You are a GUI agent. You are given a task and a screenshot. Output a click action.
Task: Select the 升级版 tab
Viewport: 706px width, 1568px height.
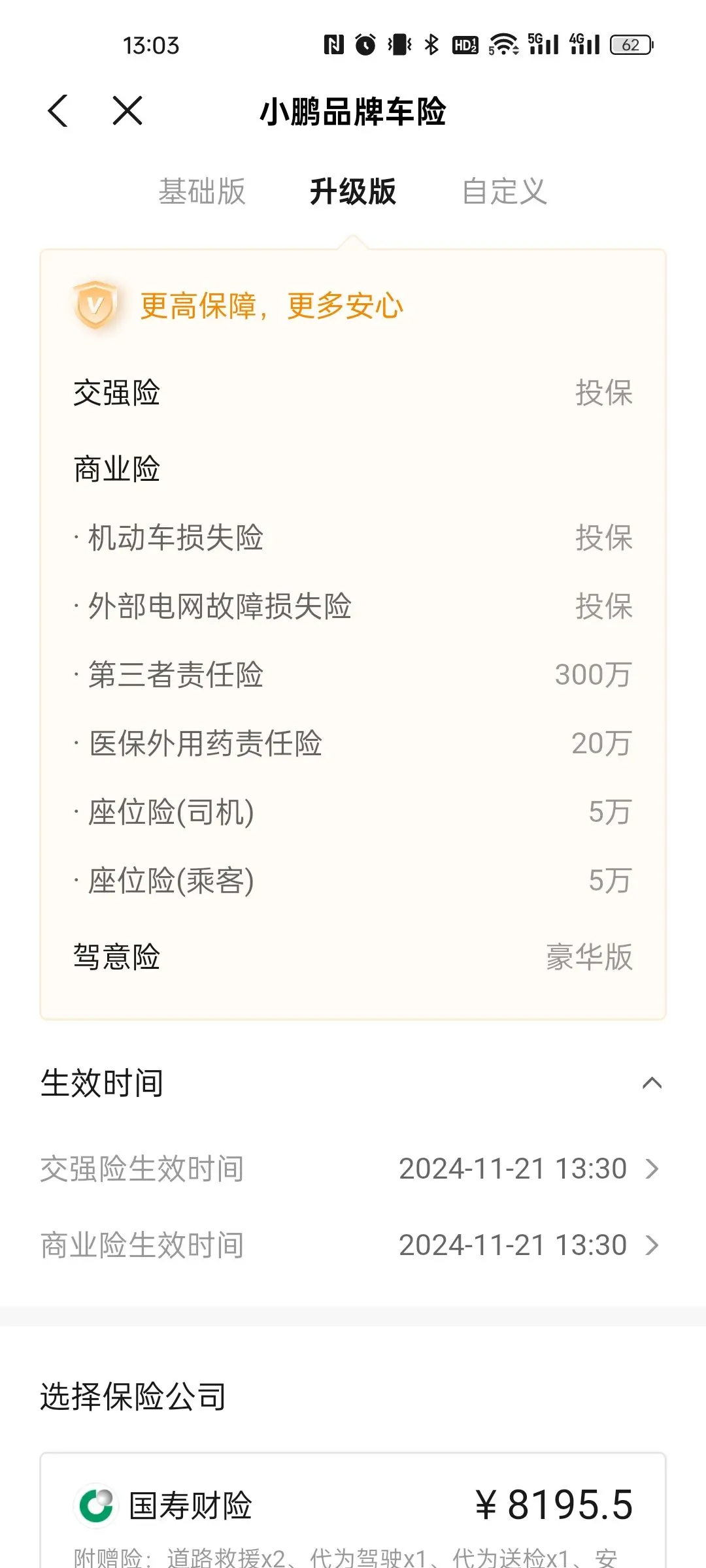[353, 191]
